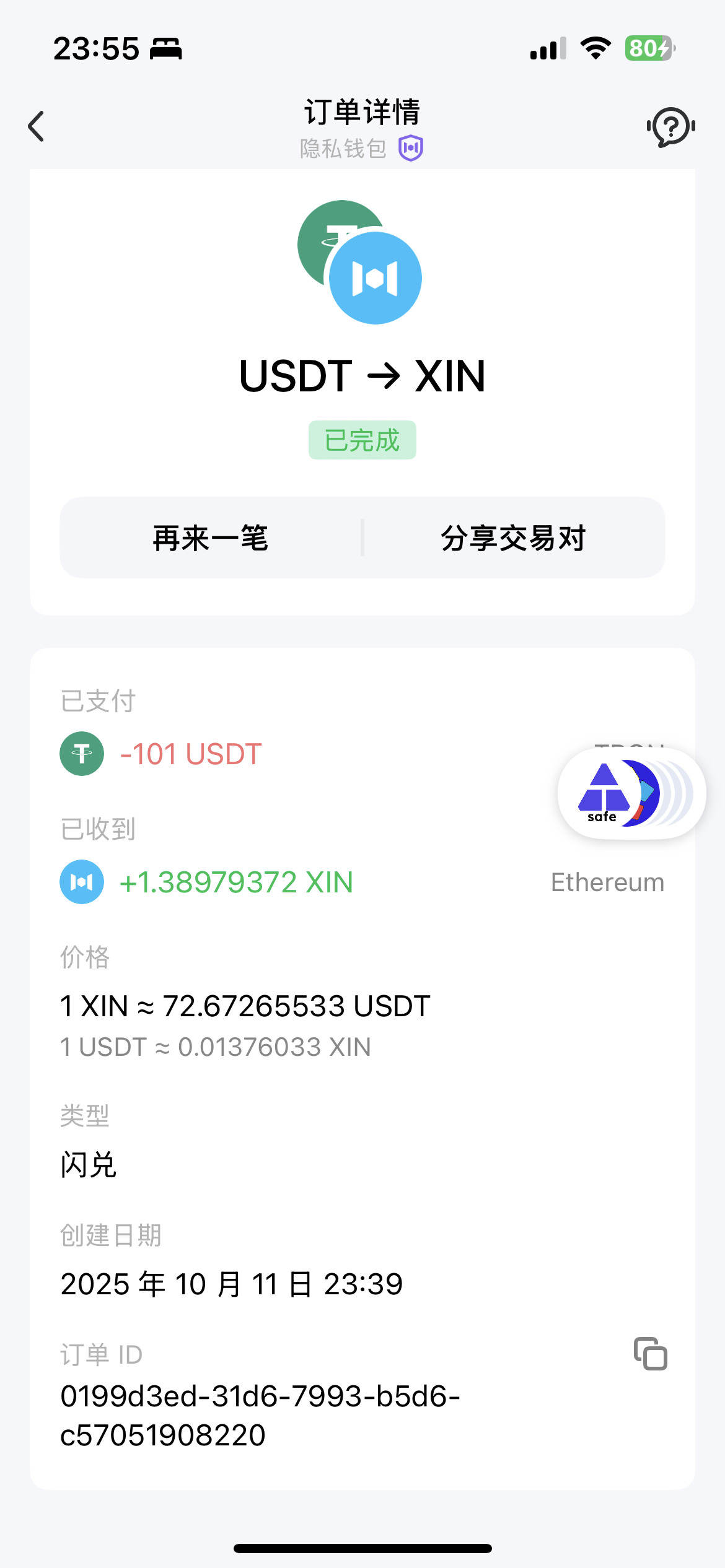Go back from order details
This screenshot has width=725, height=1568.
pyautogui.click(x=37, y=126)
